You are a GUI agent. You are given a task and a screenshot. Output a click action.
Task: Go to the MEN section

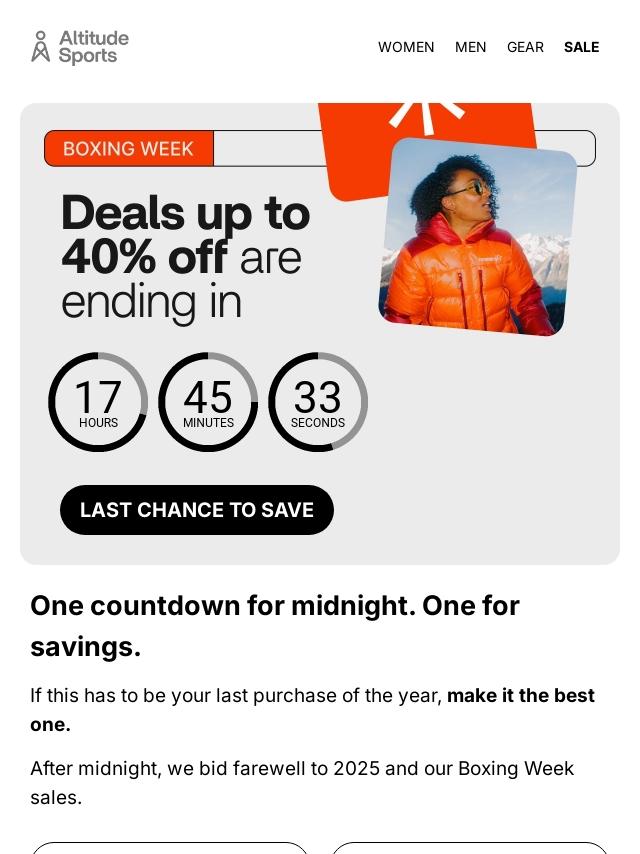tap(470, 47)
